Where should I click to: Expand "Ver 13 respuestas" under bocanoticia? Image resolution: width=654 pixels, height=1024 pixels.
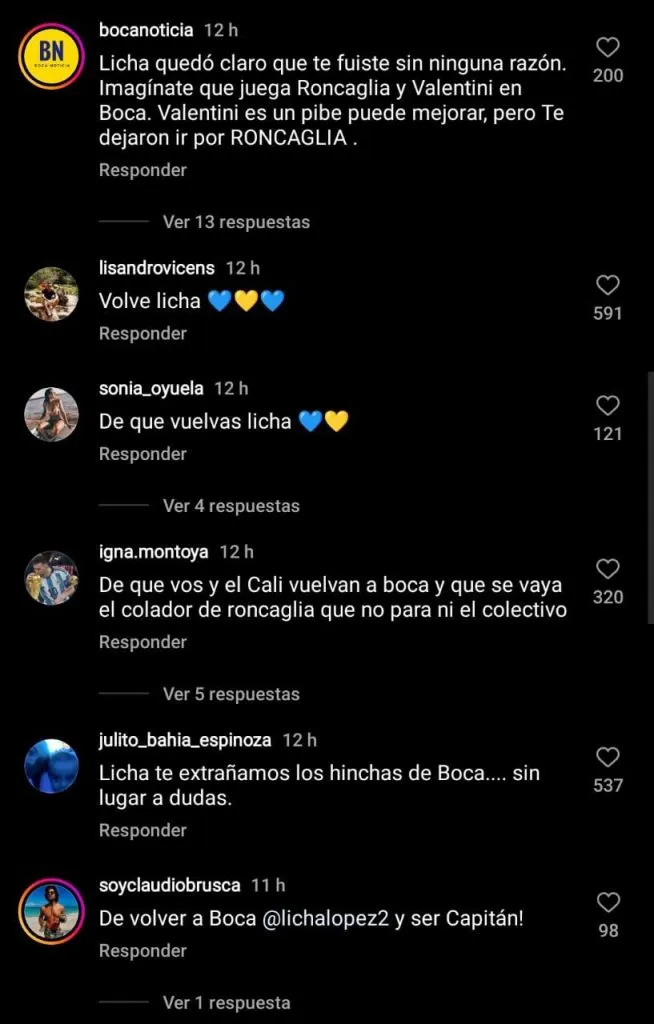(x=236, y=222)
